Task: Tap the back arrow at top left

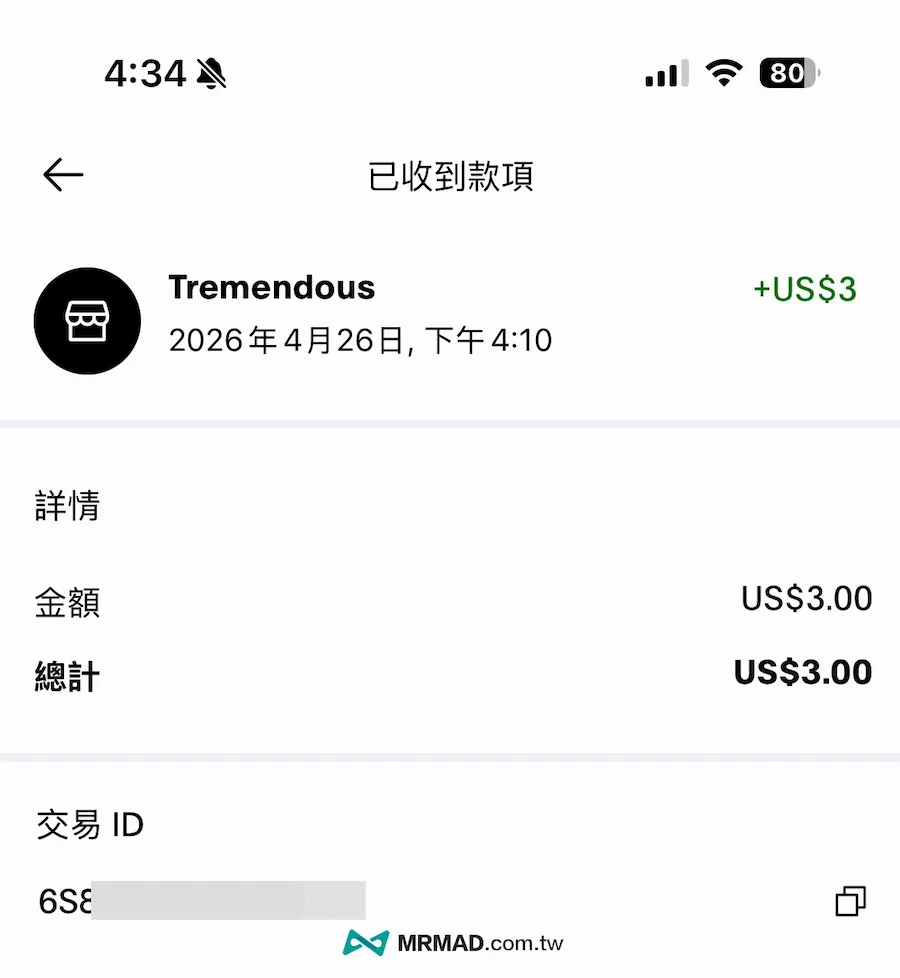Action: click(62, 174)
